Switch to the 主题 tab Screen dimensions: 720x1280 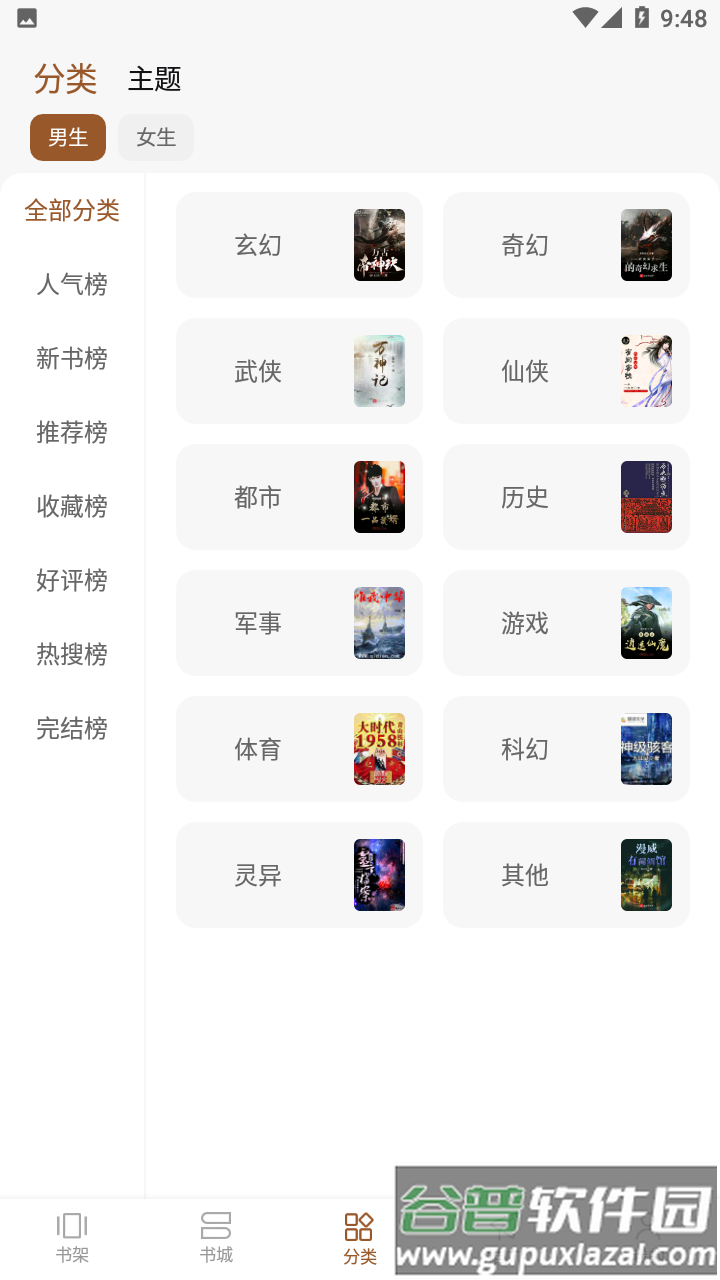tap(154, 79)
